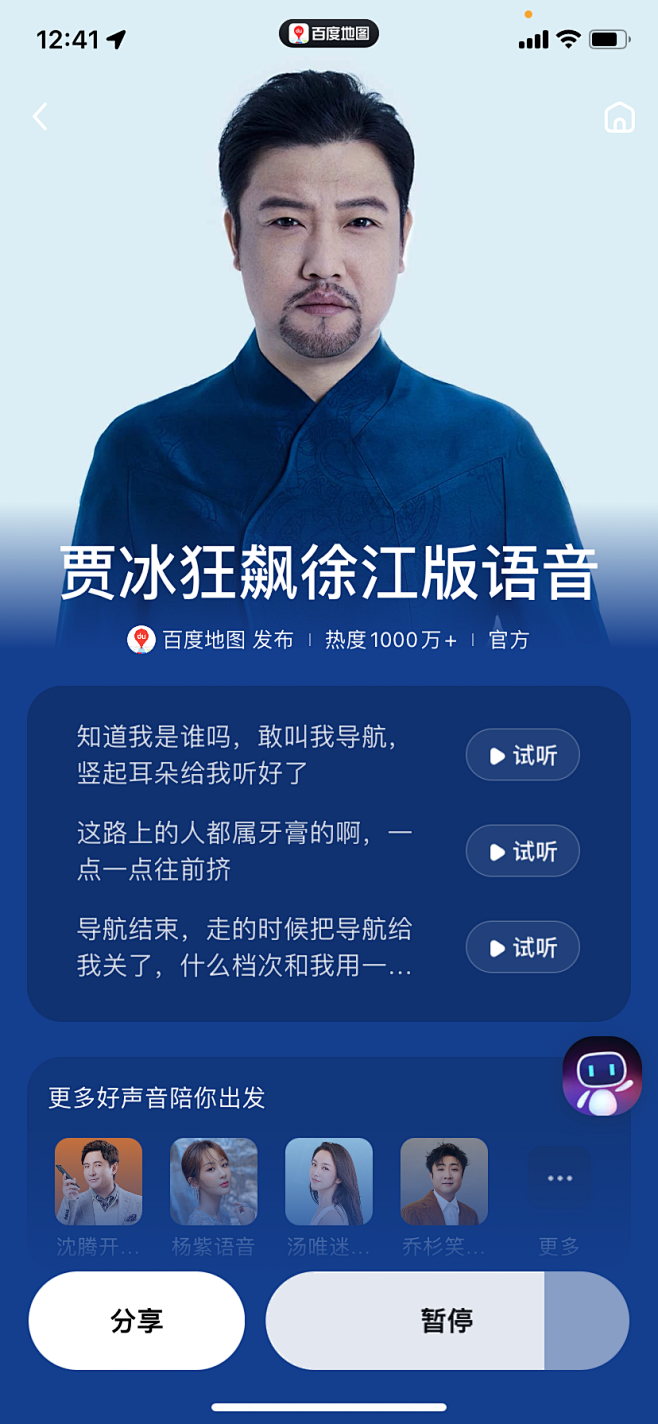Go back using the top-left arrow
The image size is (658, 1424).
pos(40,117)
